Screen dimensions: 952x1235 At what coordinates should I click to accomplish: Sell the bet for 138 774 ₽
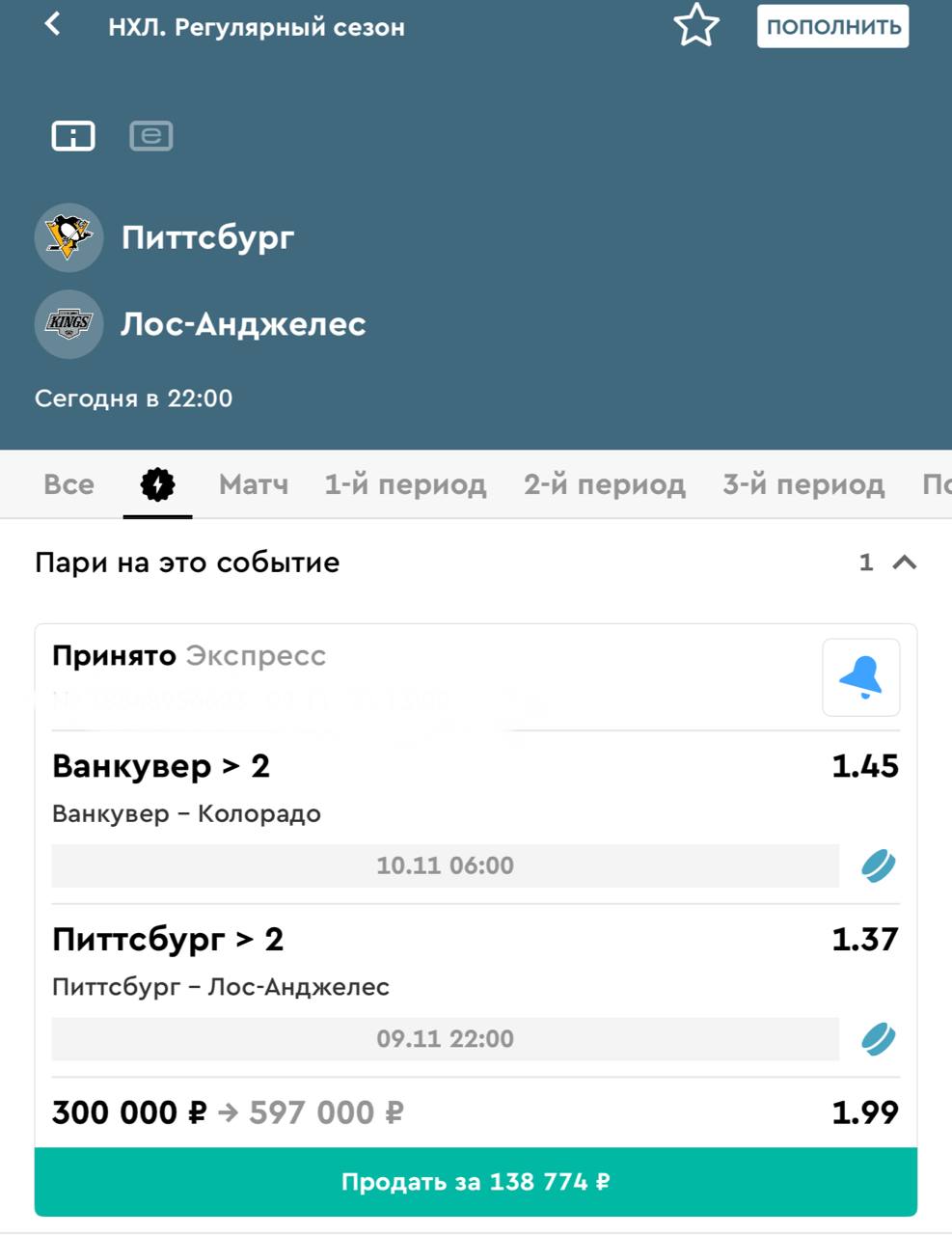(476, 1182)
